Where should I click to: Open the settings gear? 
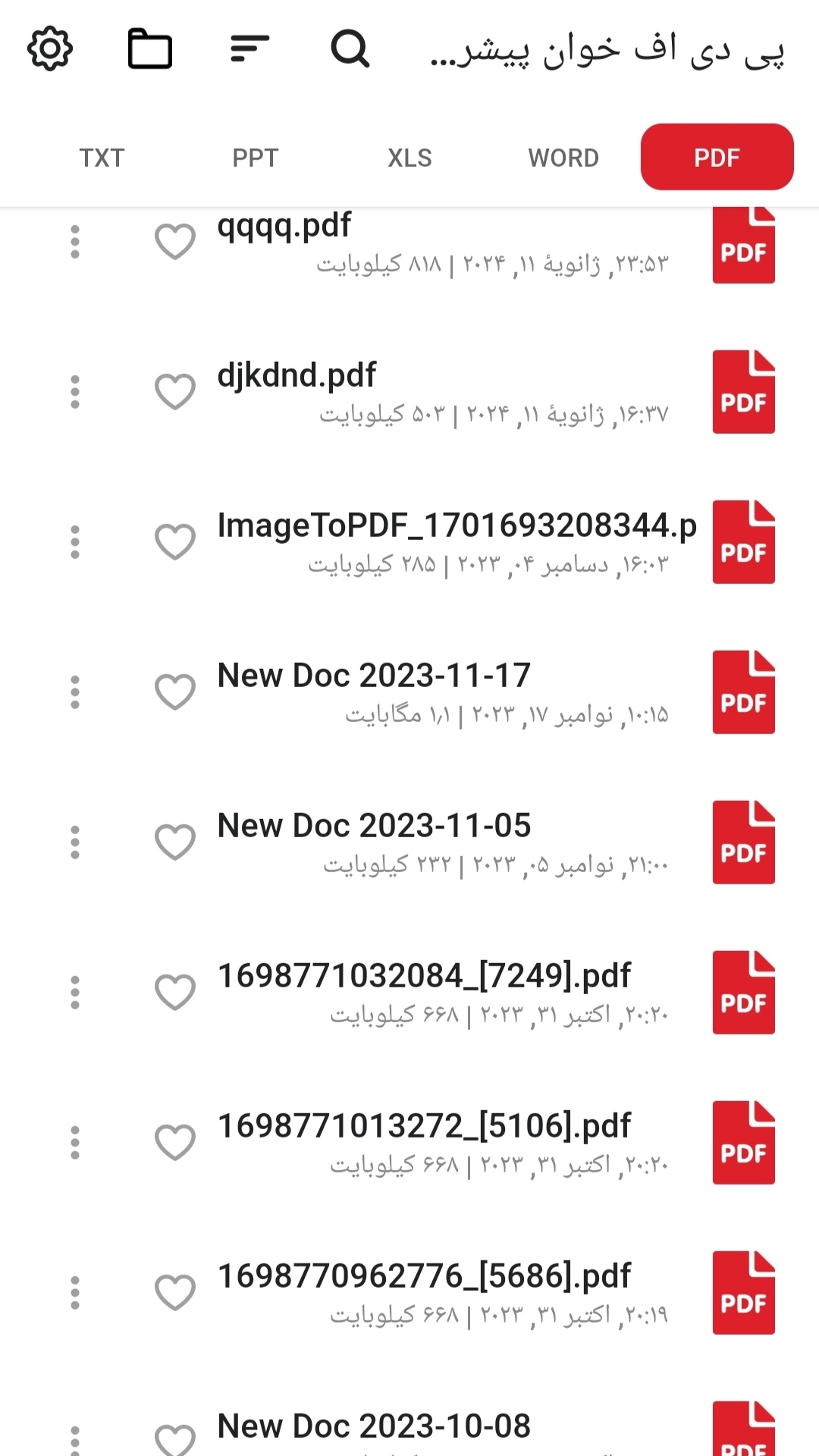click(x=50, y=49)
